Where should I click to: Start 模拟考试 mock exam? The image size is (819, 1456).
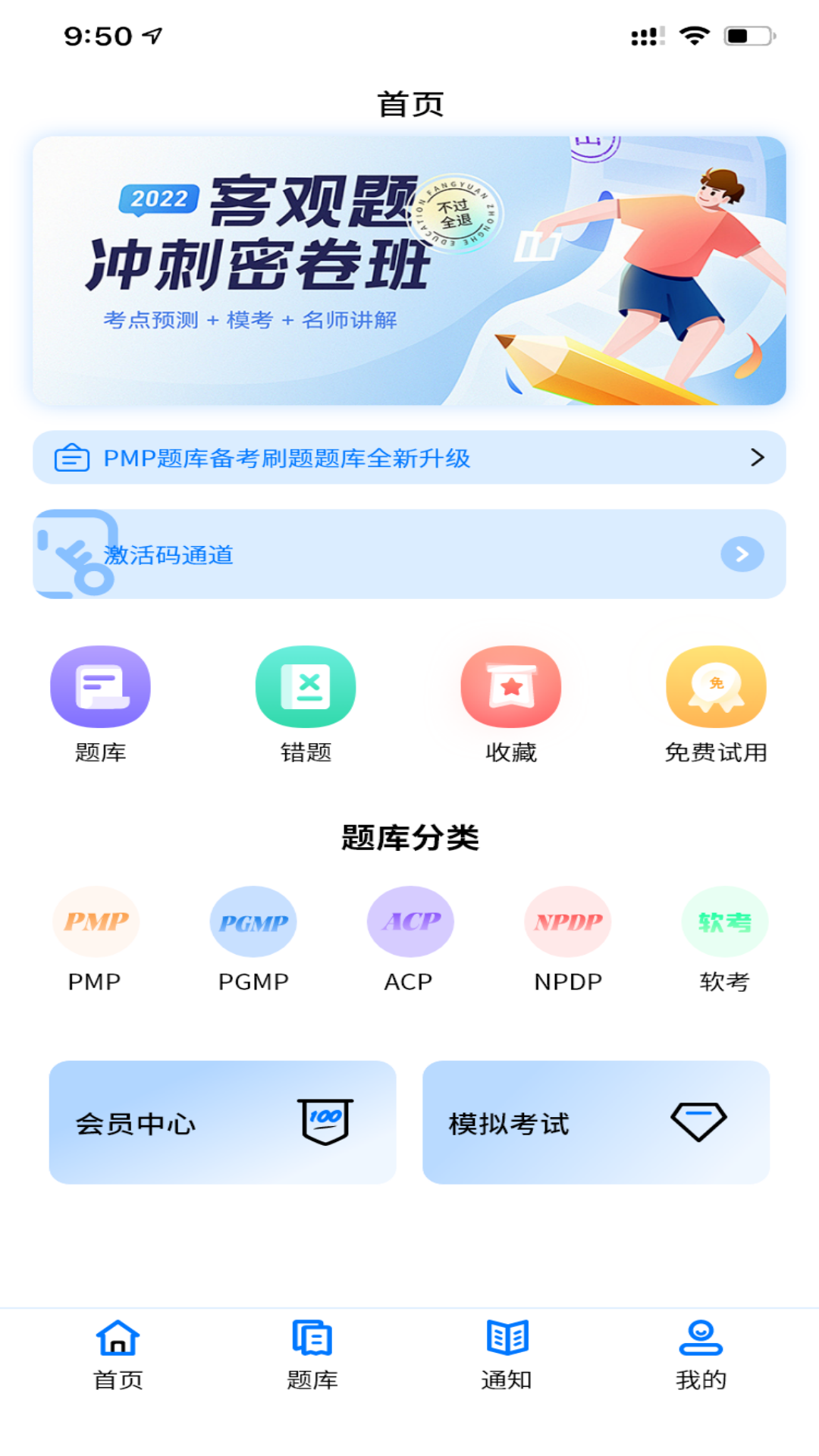[596, 1122]
